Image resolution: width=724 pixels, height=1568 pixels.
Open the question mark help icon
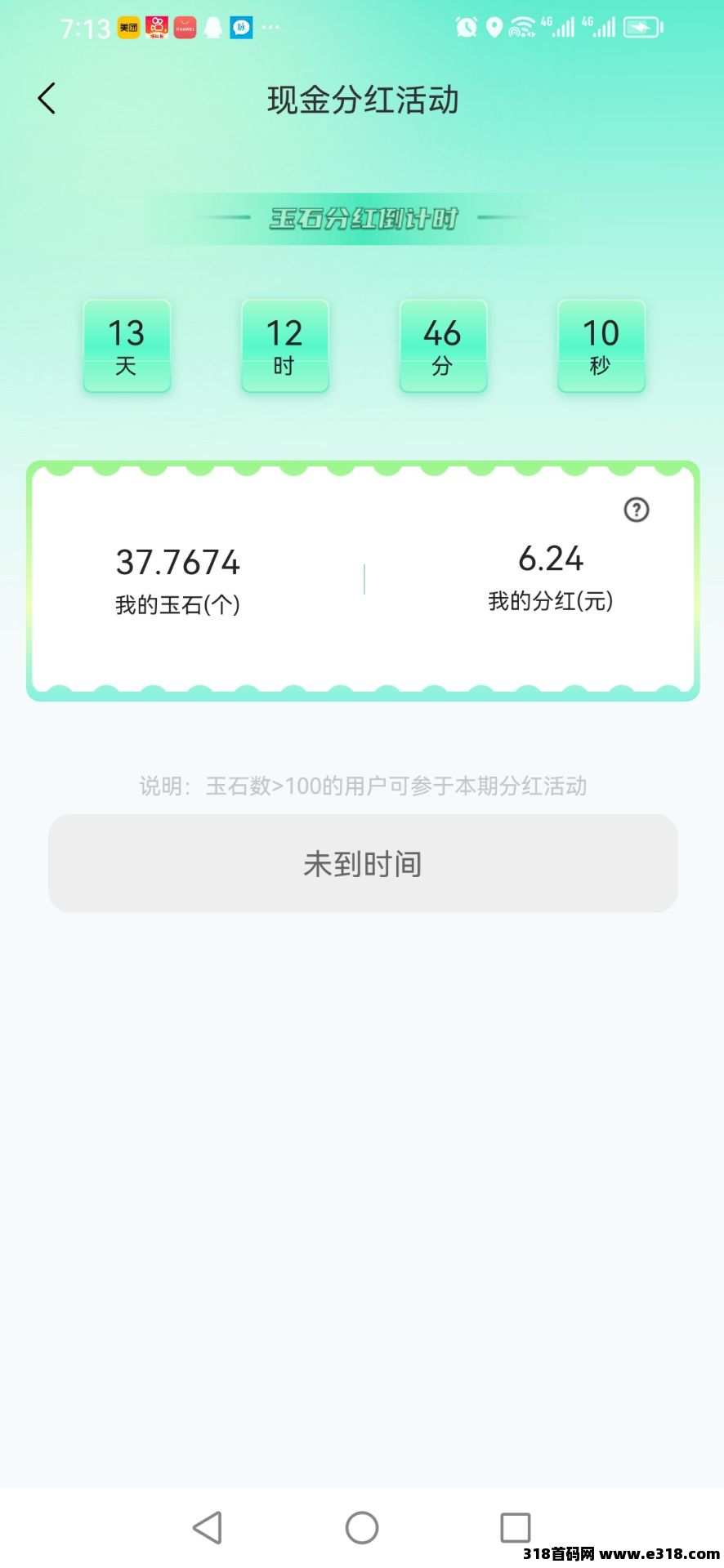[636, 510]
